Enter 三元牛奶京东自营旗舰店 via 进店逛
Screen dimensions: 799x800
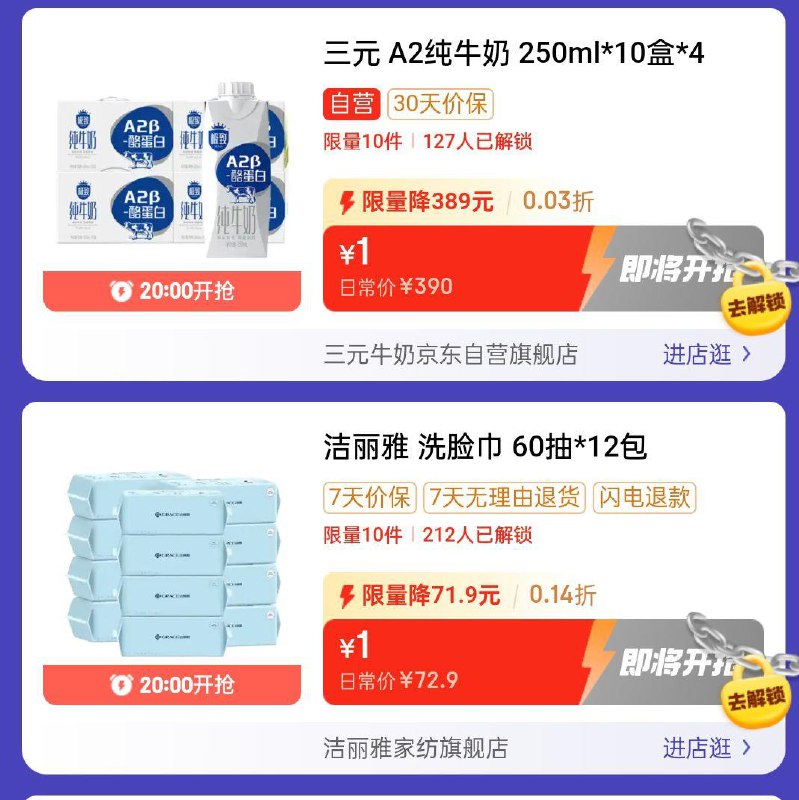(706, 354)
